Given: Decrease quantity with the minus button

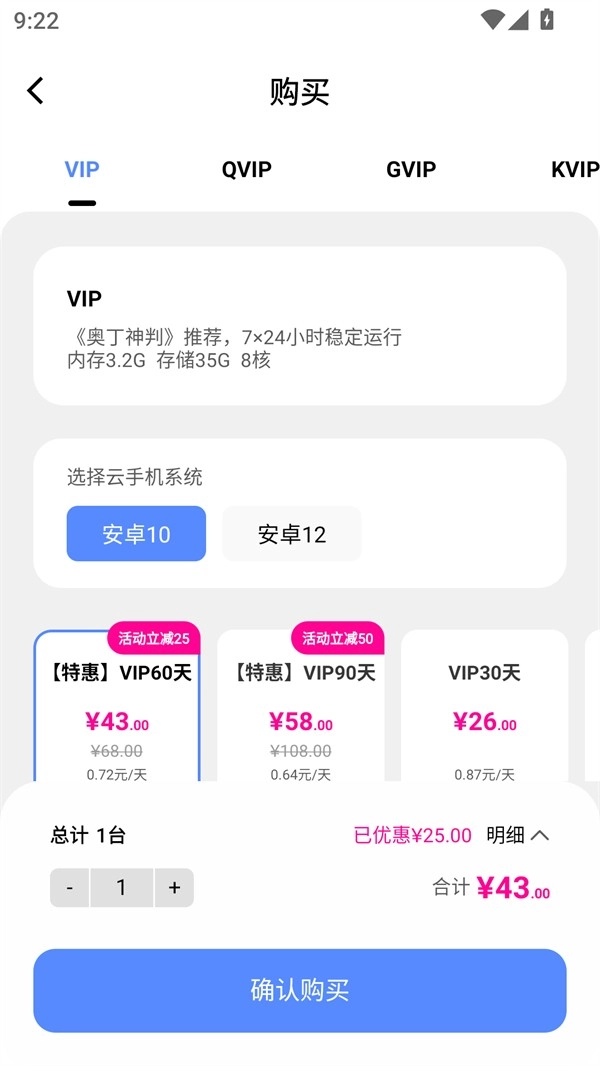Looking at the screenshot, I should (70, 888).
